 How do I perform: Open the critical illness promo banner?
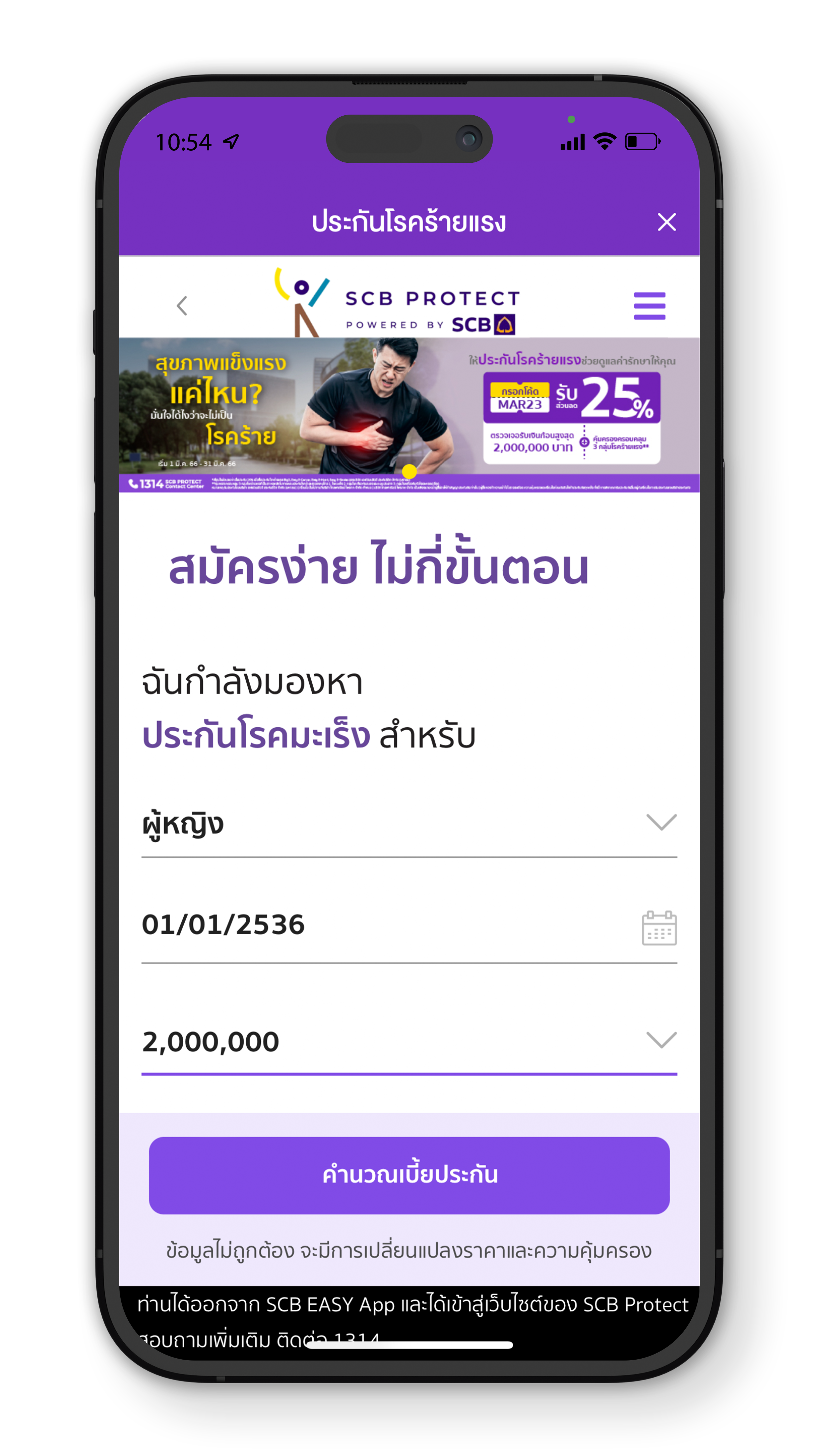[x=409, y=414]
